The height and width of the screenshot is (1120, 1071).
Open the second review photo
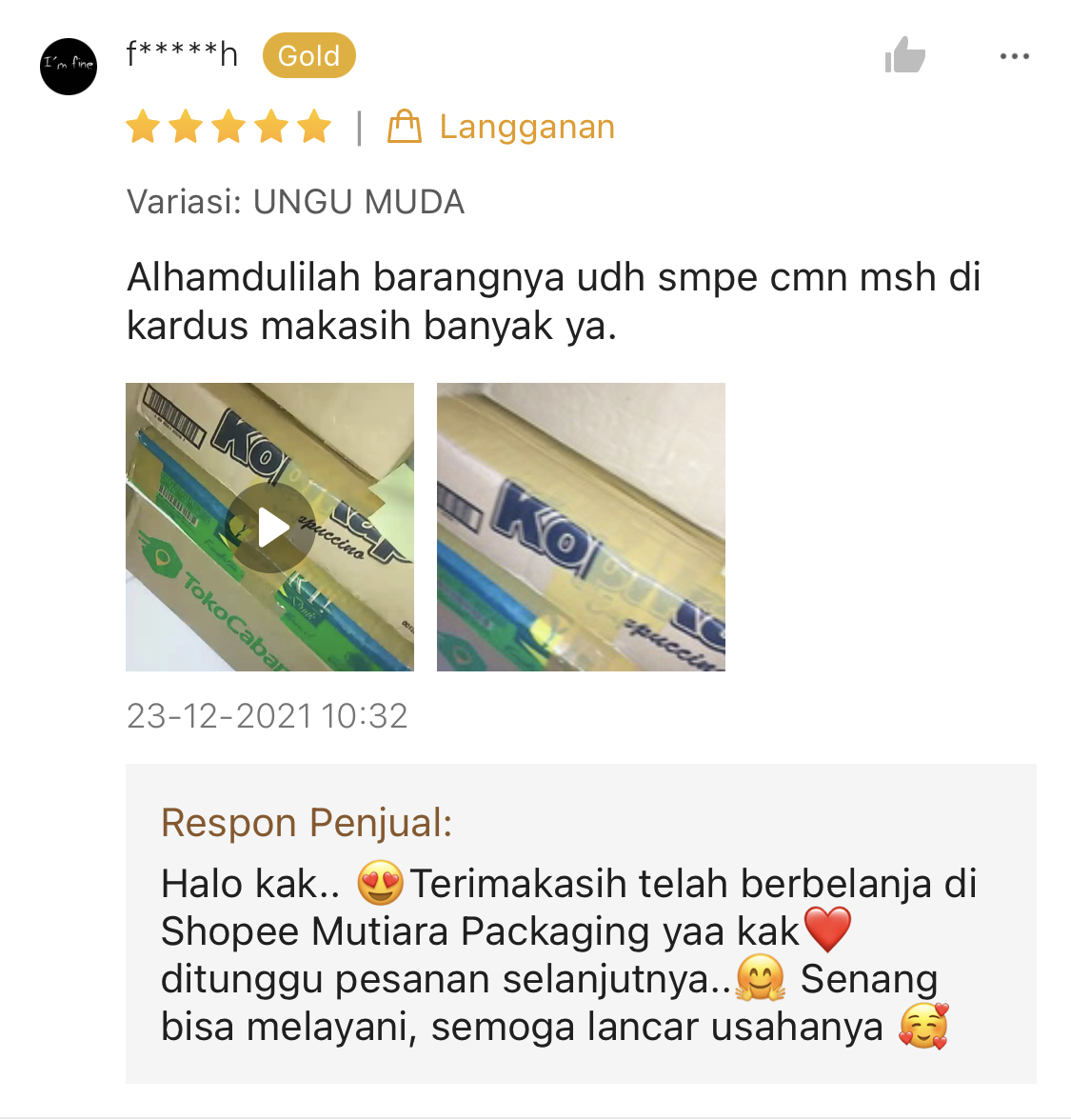coord(581,527)
